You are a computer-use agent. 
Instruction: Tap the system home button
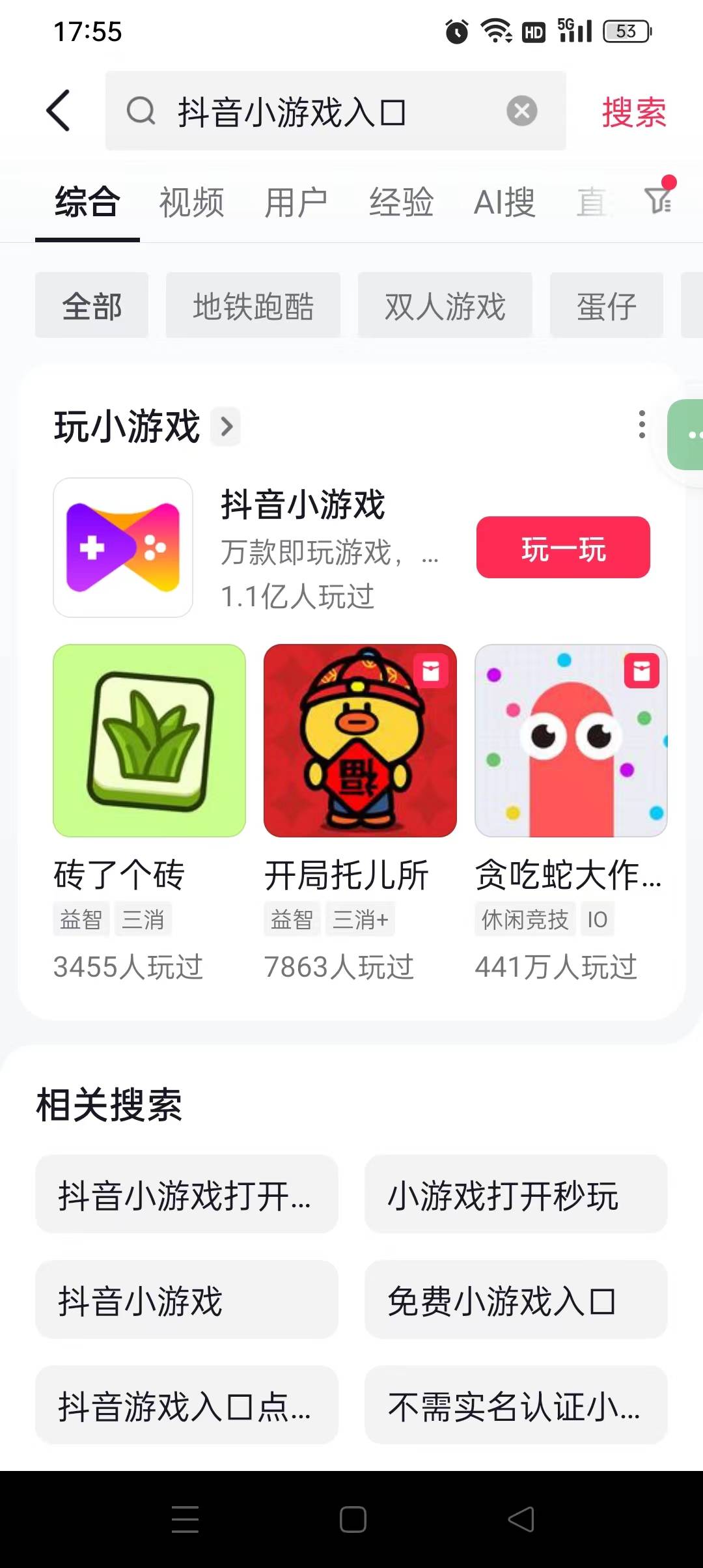click(x=353, y=1520)
